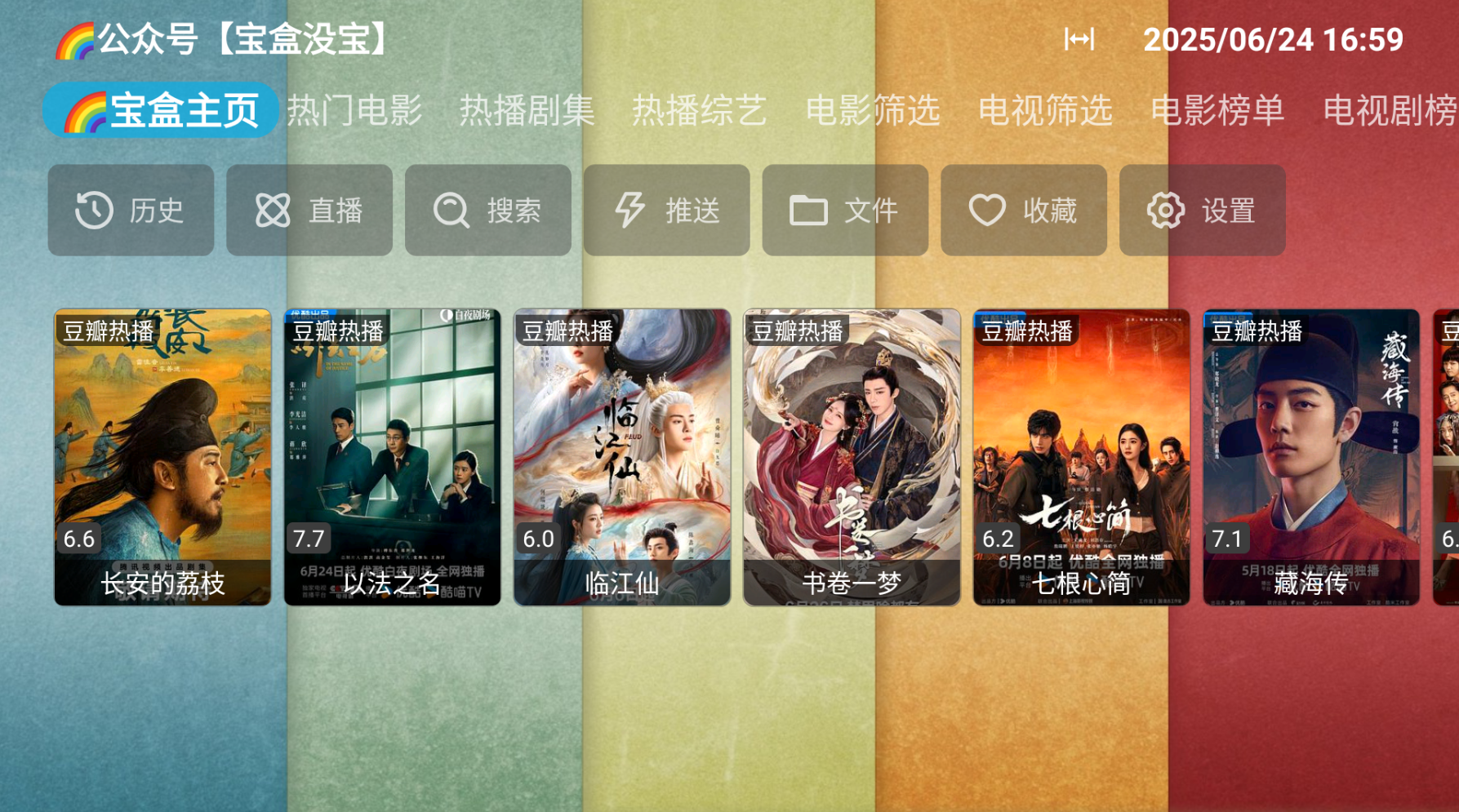Viewport: 1459px width, 812px height.
Task: Open 设置 settings
Action: 1202,211
